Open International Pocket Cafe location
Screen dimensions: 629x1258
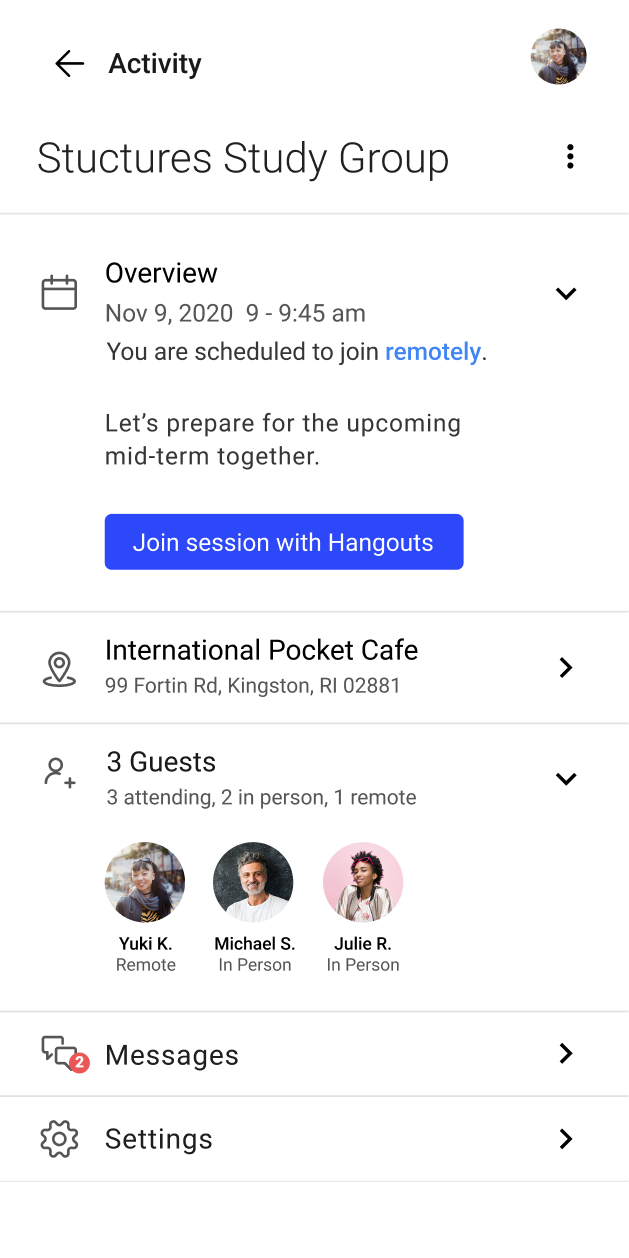(314, 668)
